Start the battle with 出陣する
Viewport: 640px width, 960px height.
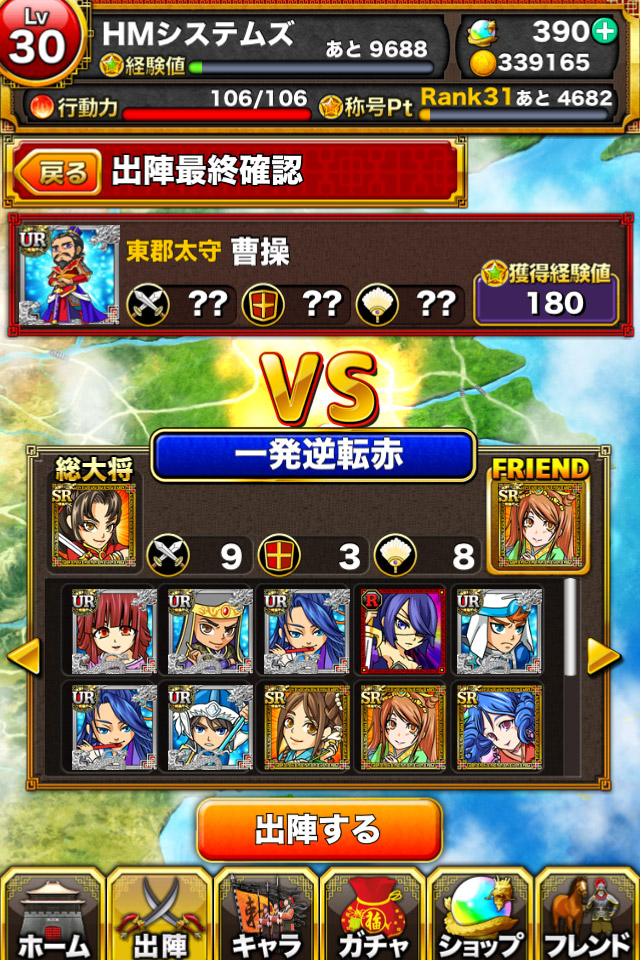click(x=319, y=829)
